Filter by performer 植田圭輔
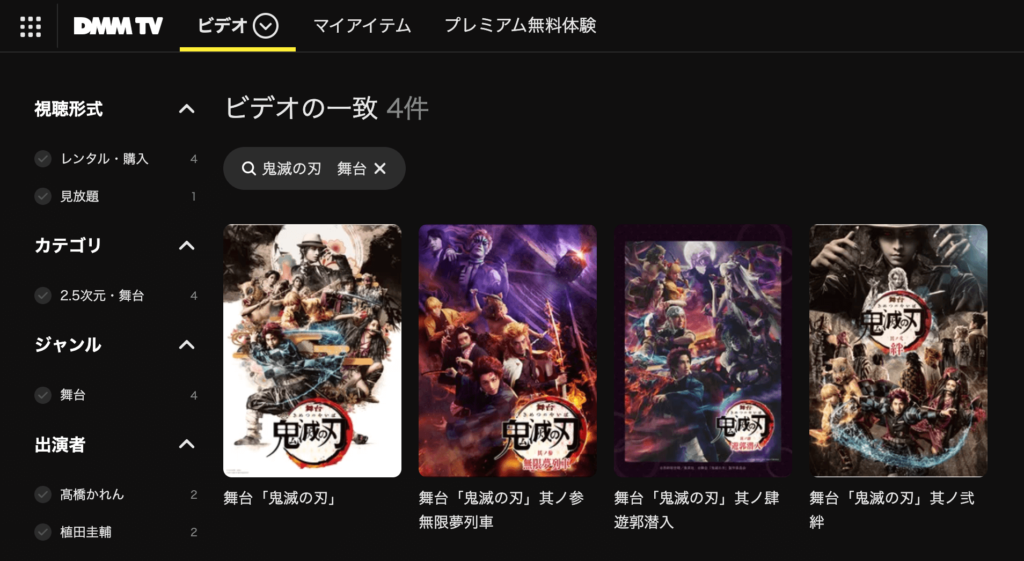 tap(43, 531)
